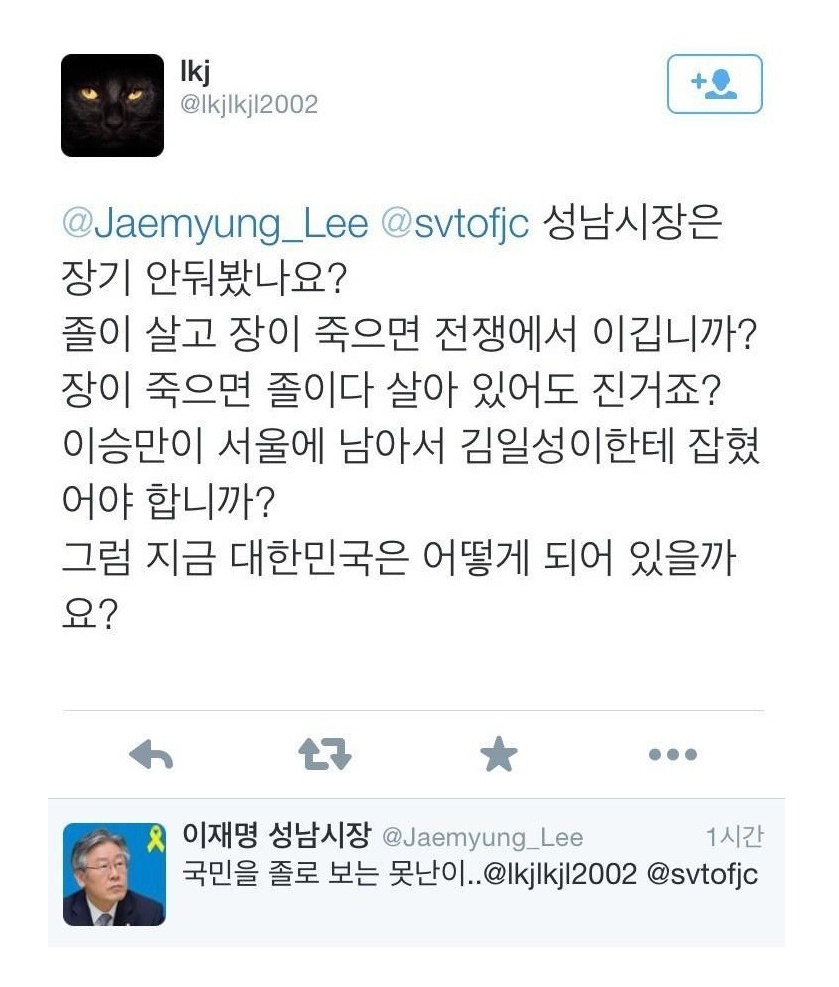Open the three-dot more options menu

coord(672,755)
